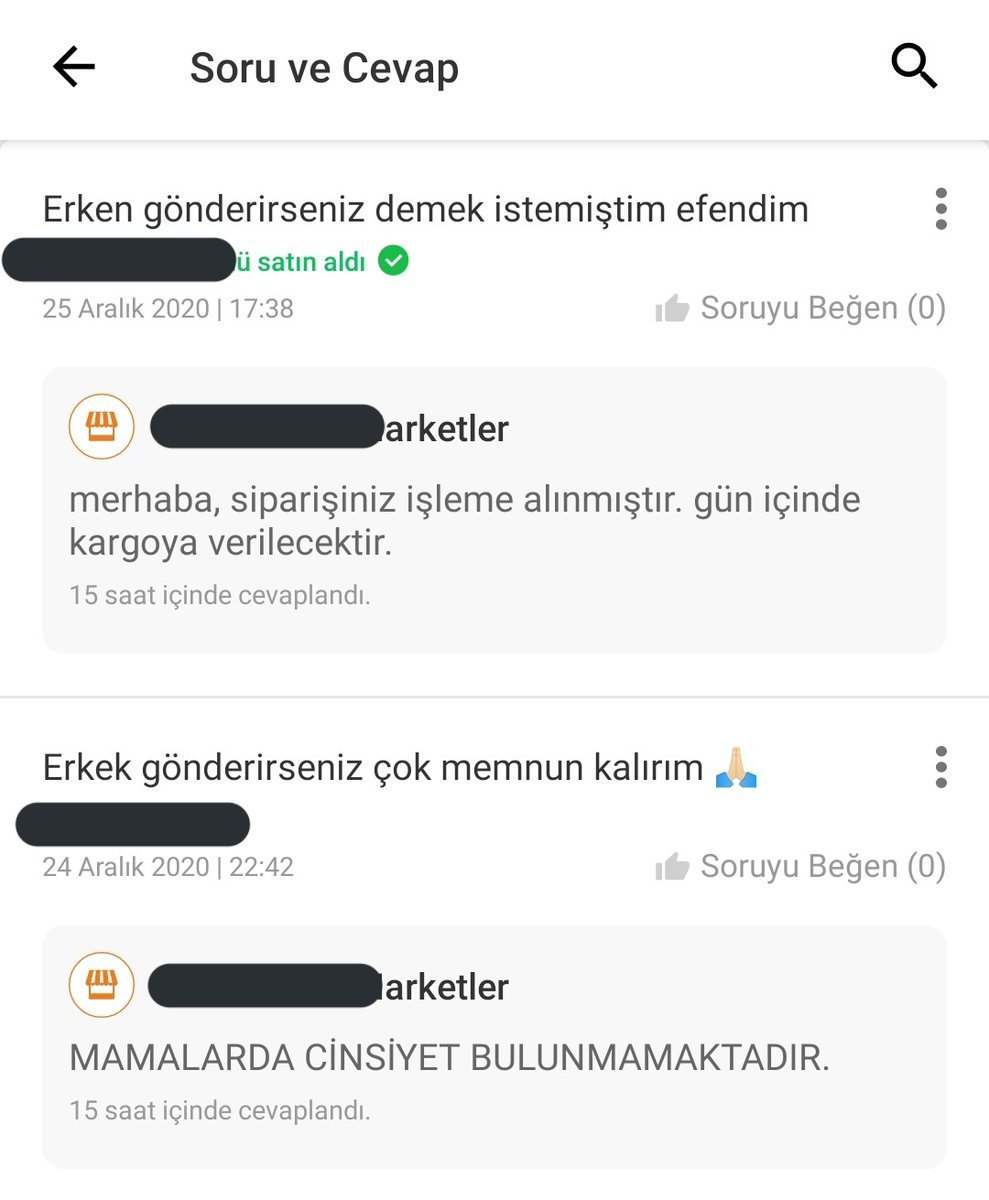Like the 24 Aralık 2020 question
This screenshot has height=1200, width=989.
pyautogui.click(x=800, y=867)
